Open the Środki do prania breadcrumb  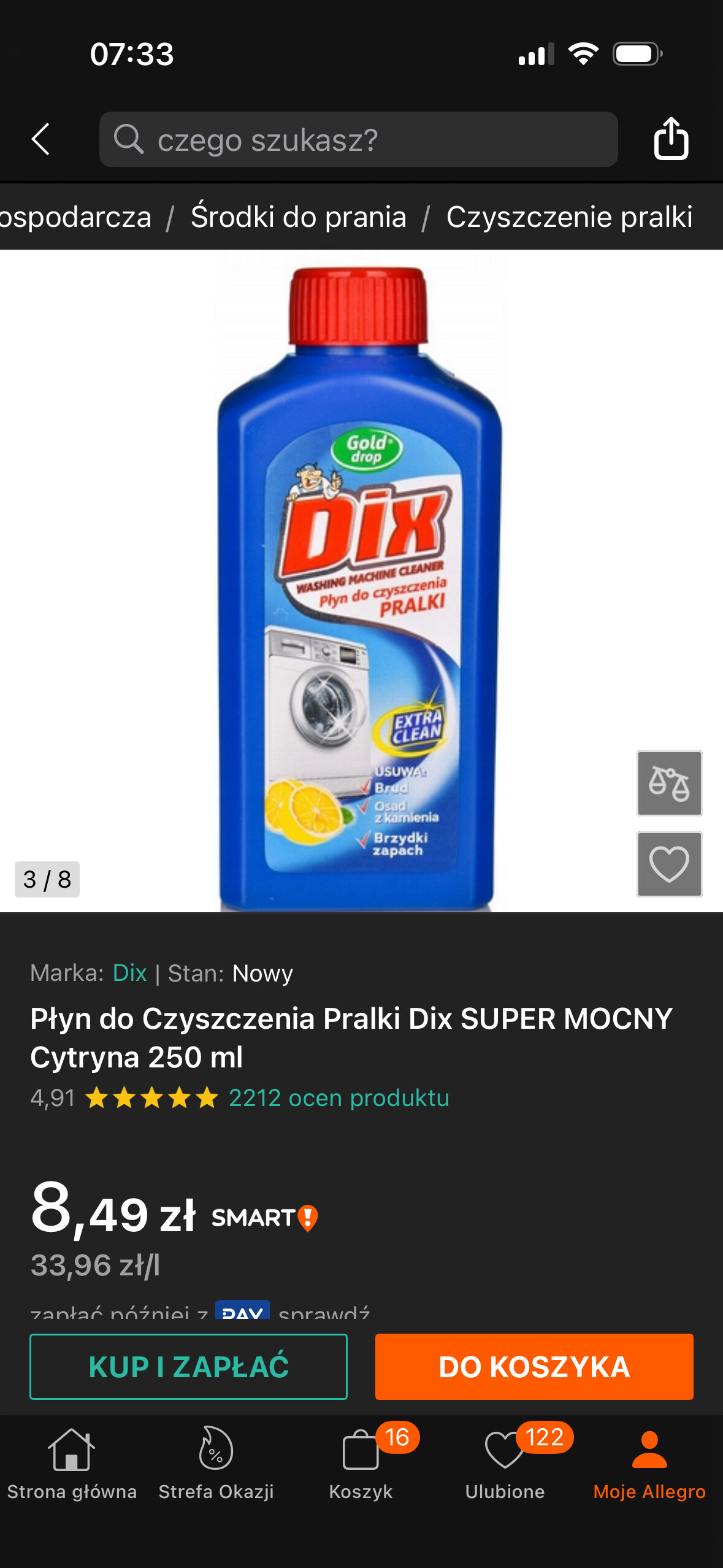coord(299,217)
